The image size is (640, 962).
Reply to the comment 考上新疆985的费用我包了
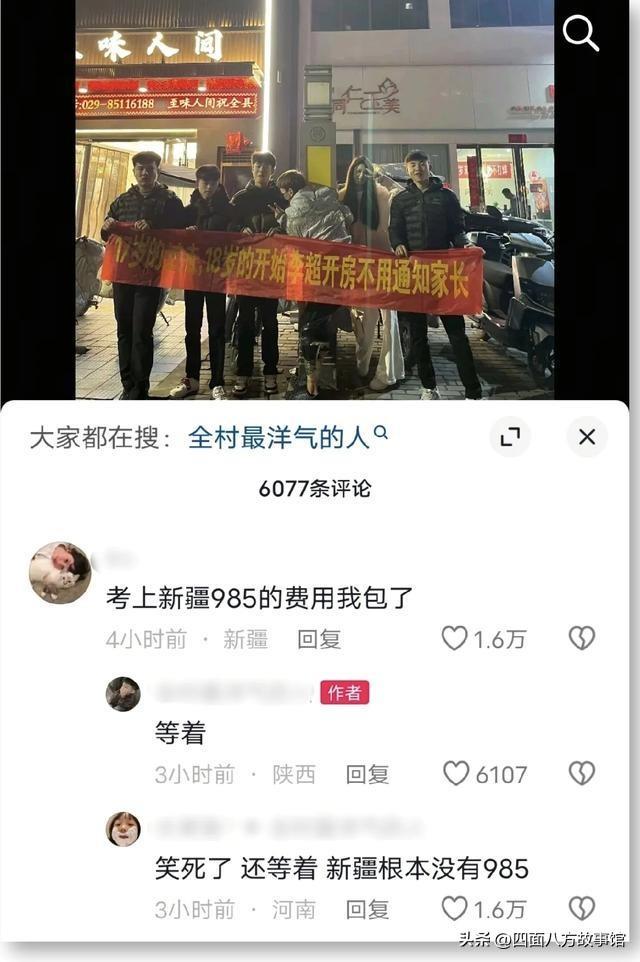tap(319, 640)
